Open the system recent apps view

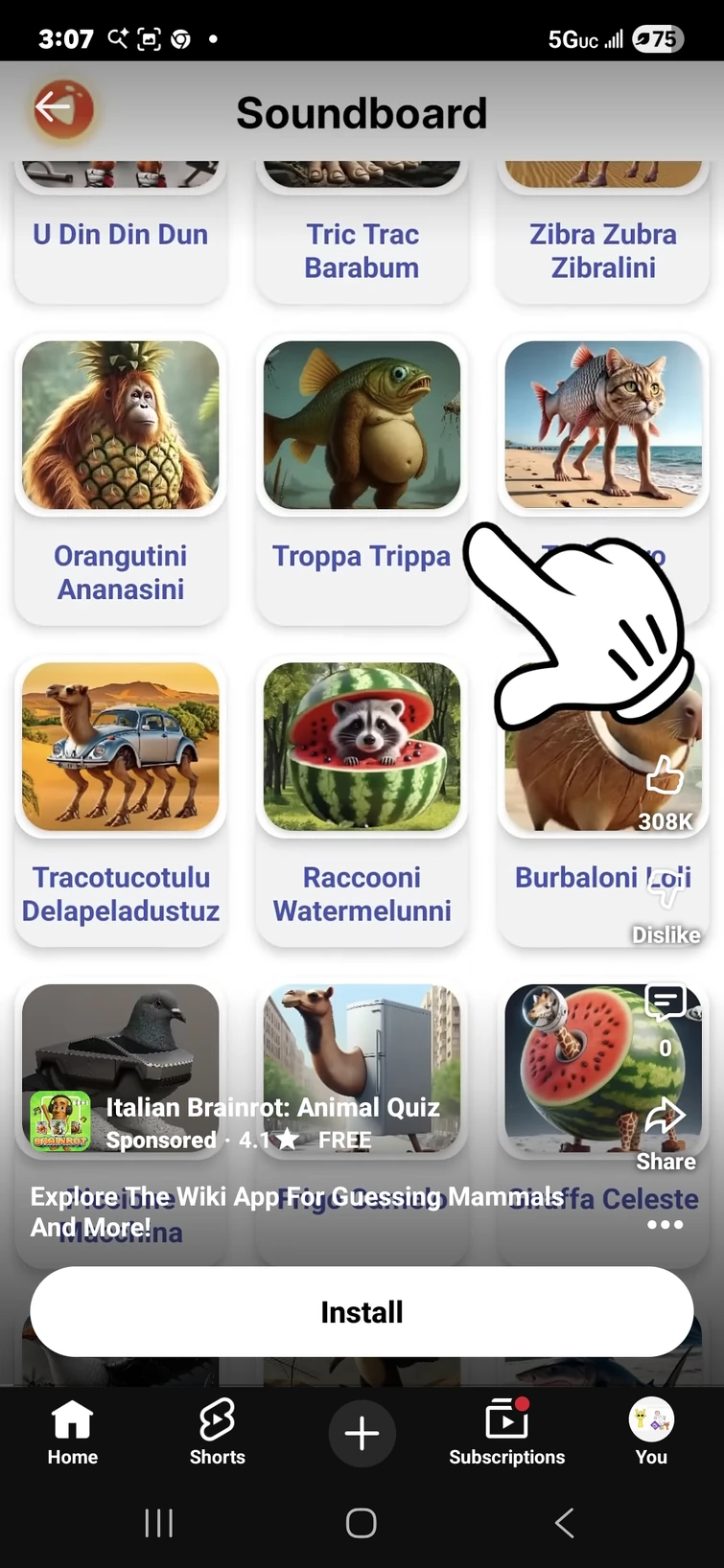click(x=158, y=1523)
